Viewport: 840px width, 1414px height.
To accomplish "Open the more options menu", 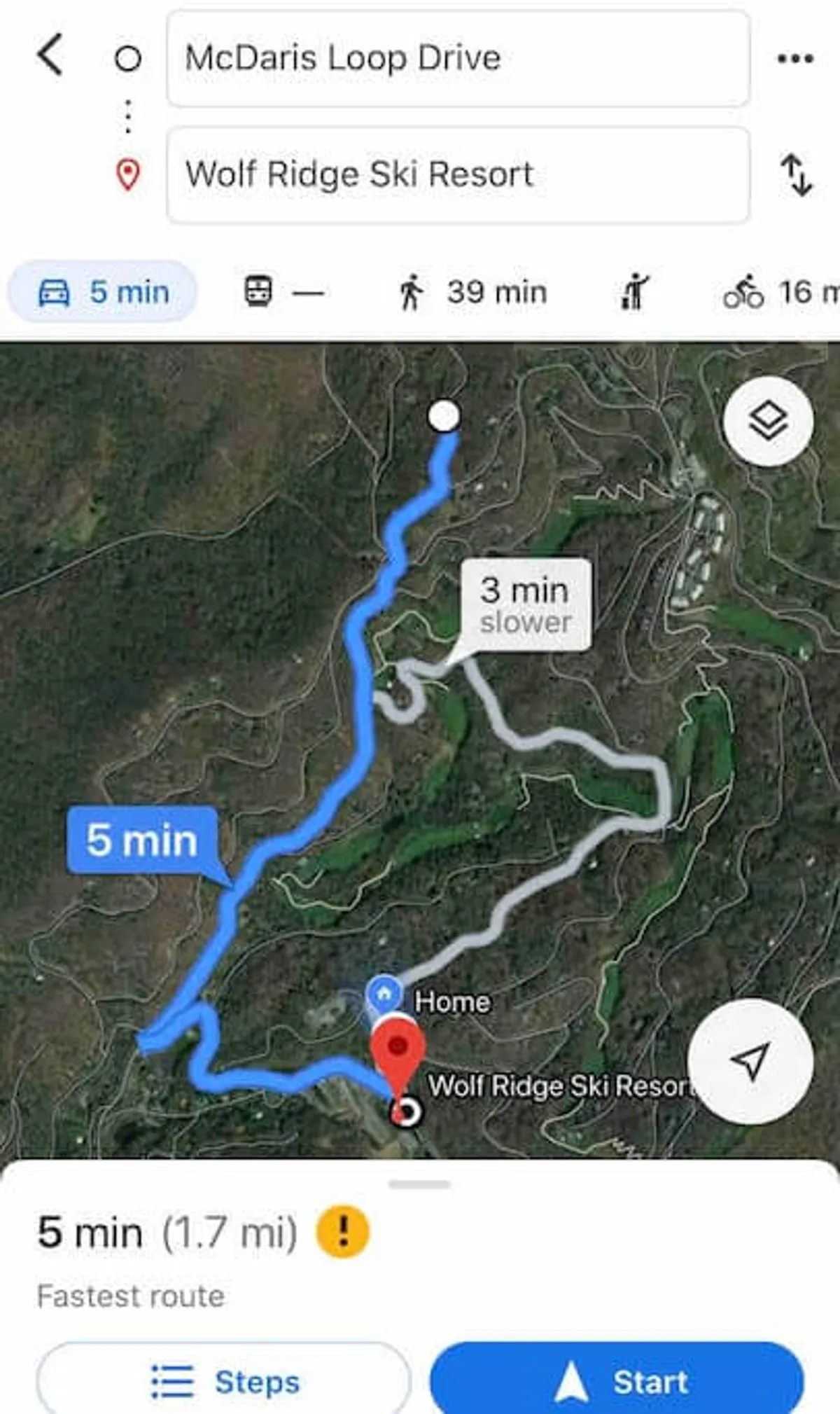I will pyautogui.click(x=795, y=59).
